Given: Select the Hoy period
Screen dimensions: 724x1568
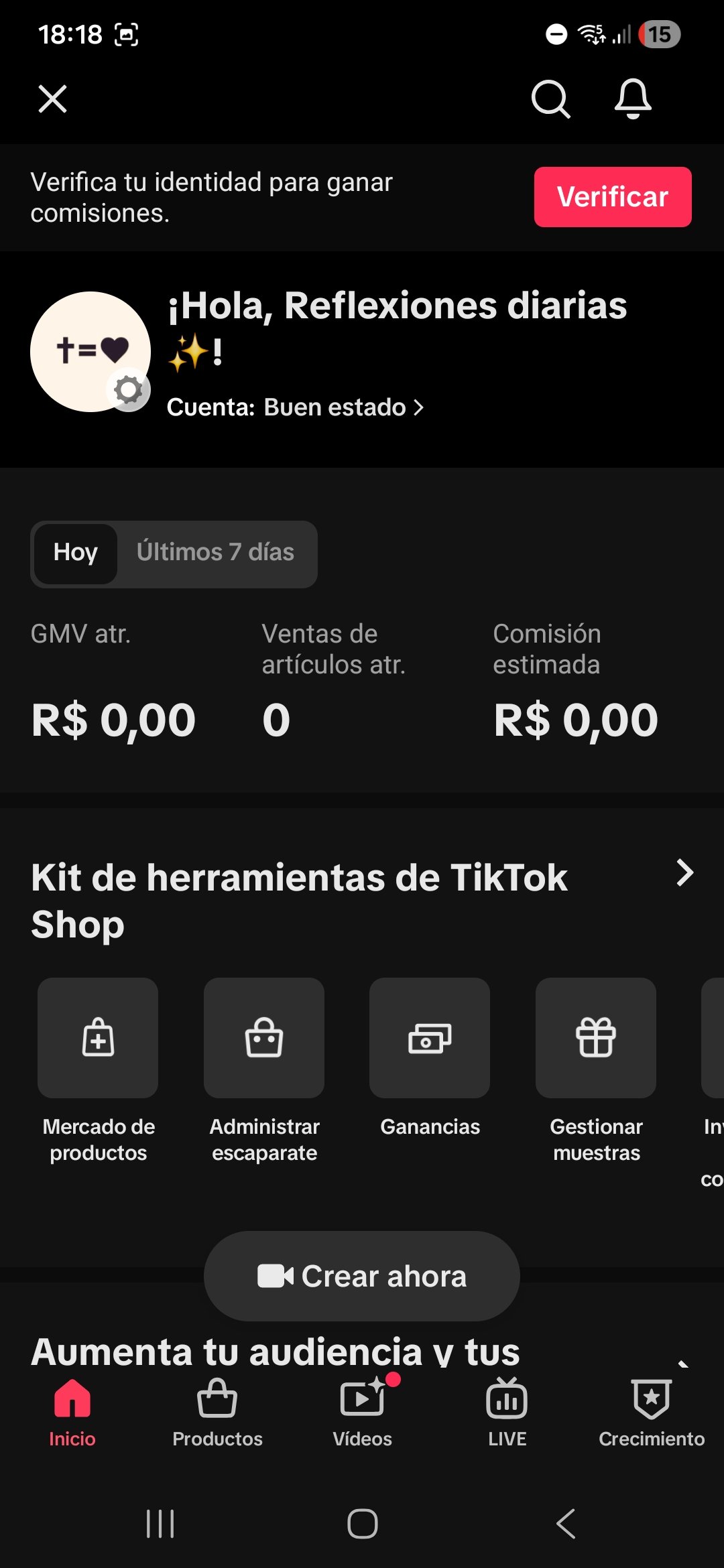Looking at the screenshot, I should click(76, 553).
